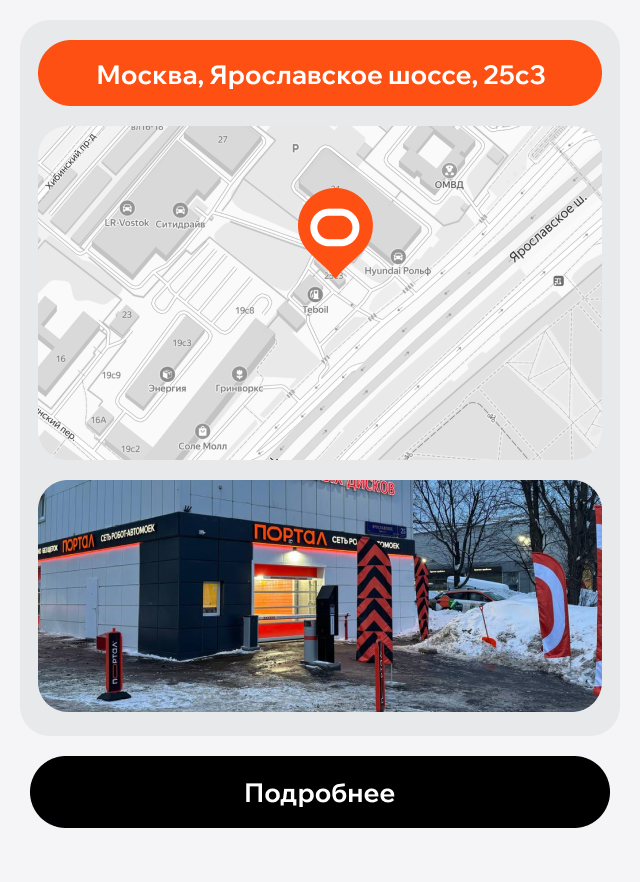Open the car wash building photo
This screenshot has height=882, width=640.
point(320,596)
